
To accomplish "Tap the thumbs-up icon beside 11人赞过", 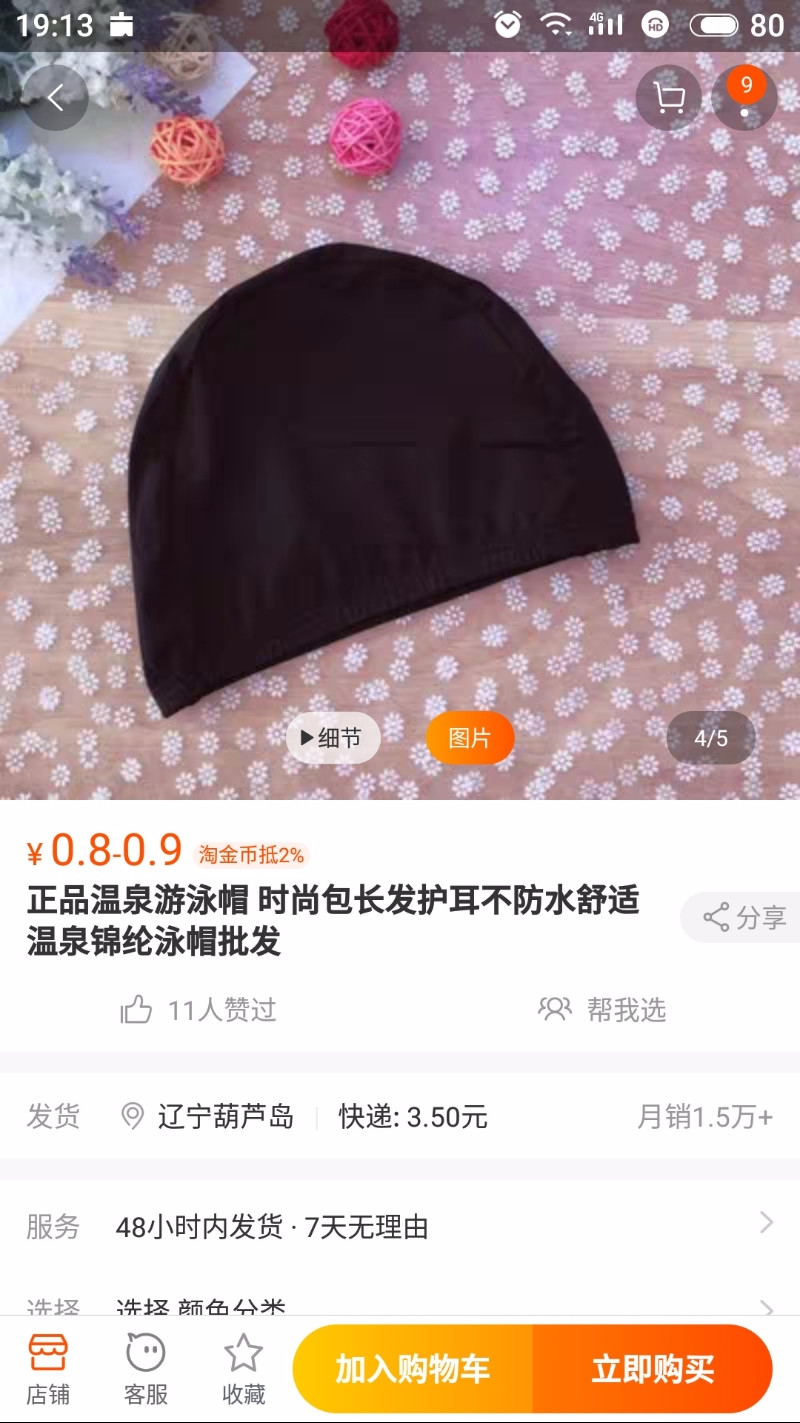I will pos(137,1011).
